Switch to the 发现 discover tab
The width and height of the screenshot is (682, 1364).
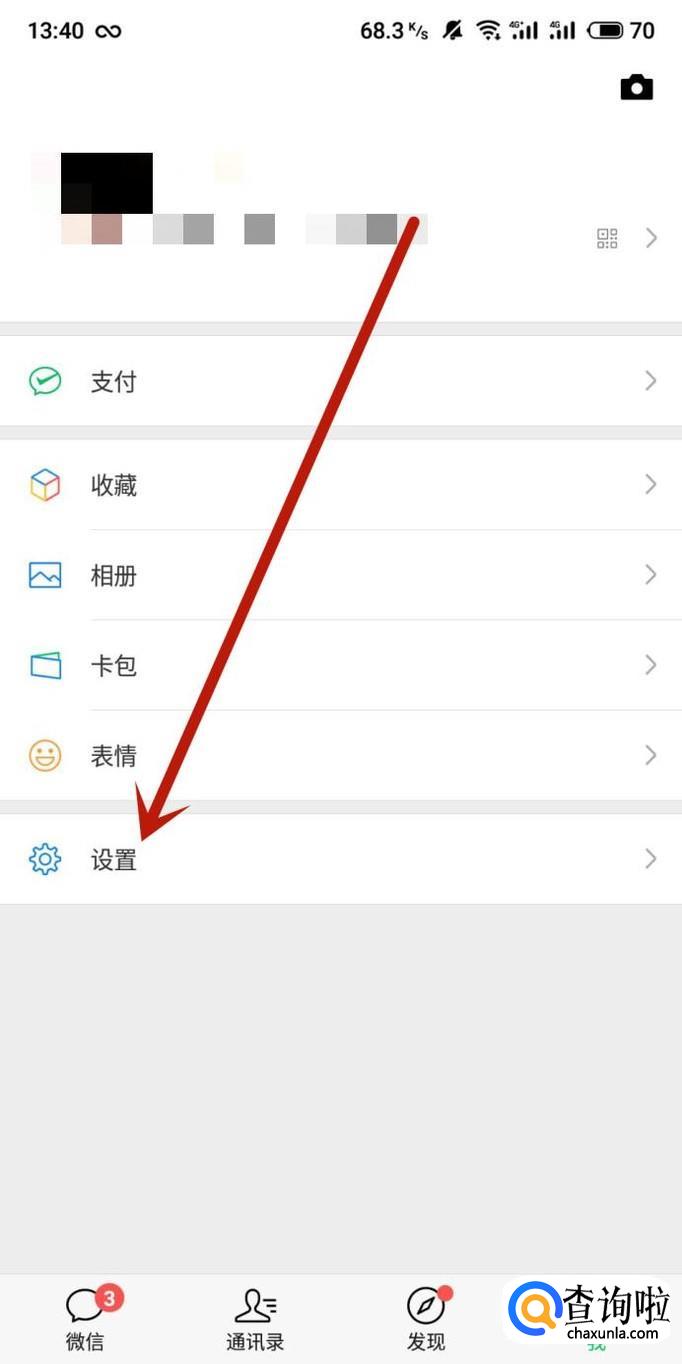coord(426,1319)
